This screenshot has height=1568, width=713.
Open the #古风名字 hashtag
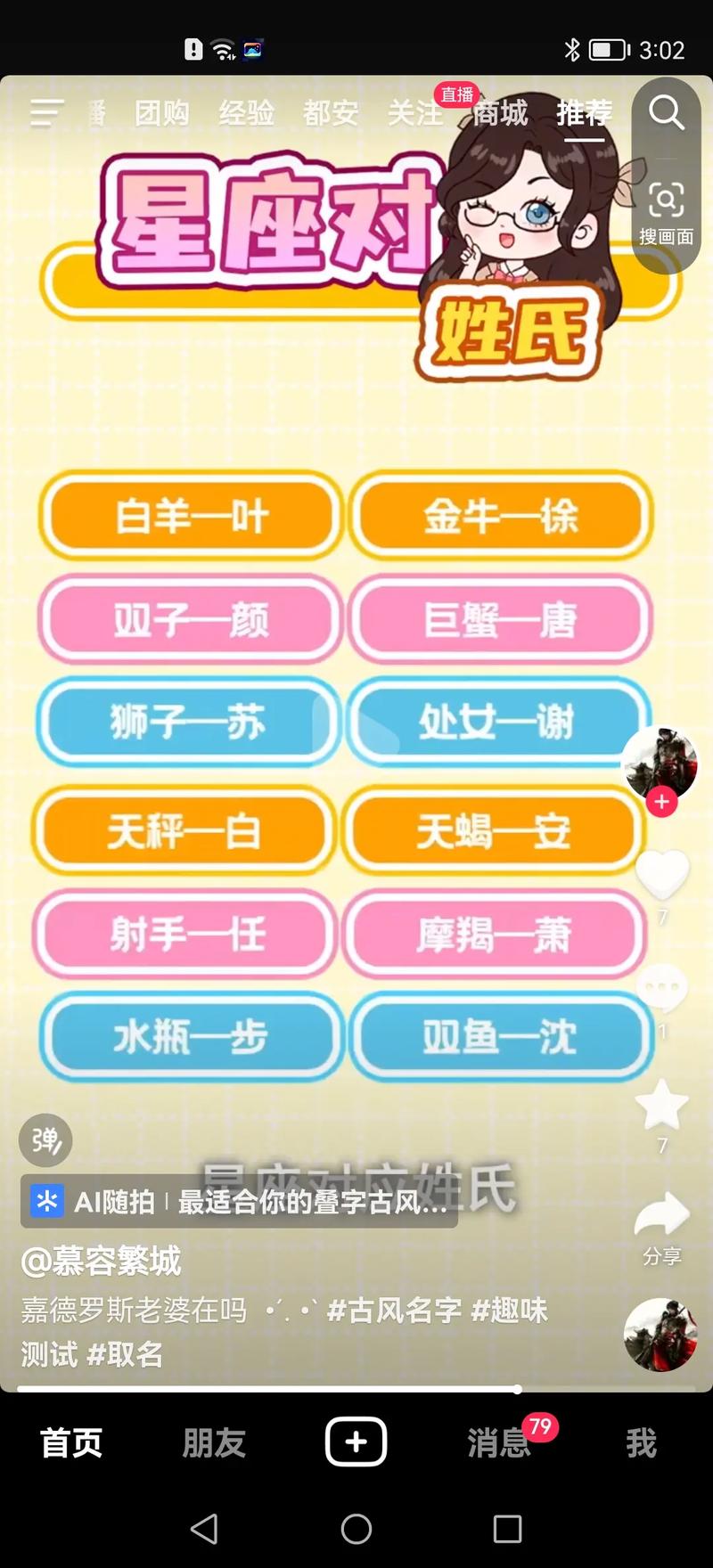394,1310
